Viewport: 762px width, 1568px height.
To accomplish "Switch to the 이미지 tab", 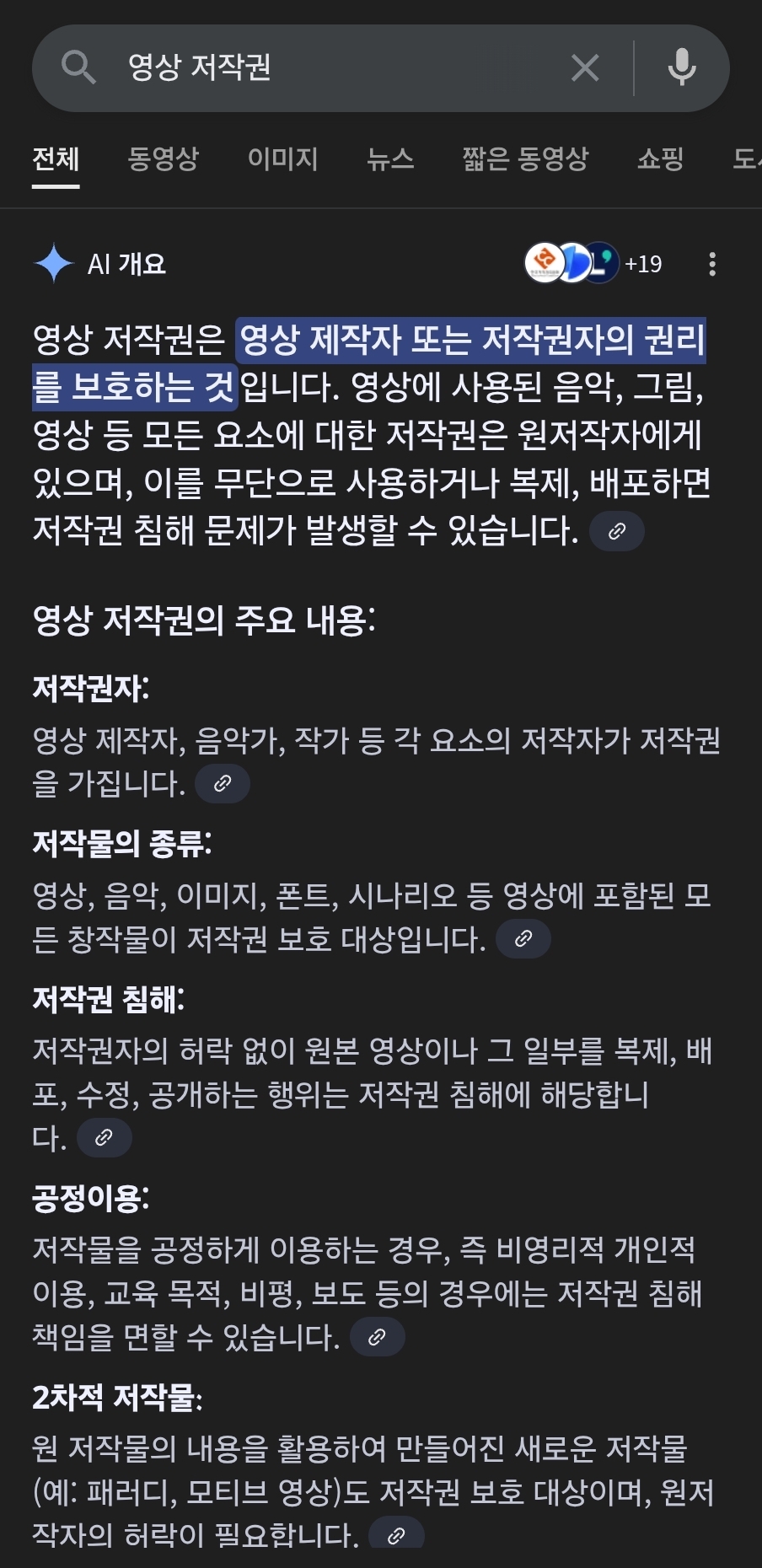I will tap(282, 158).
